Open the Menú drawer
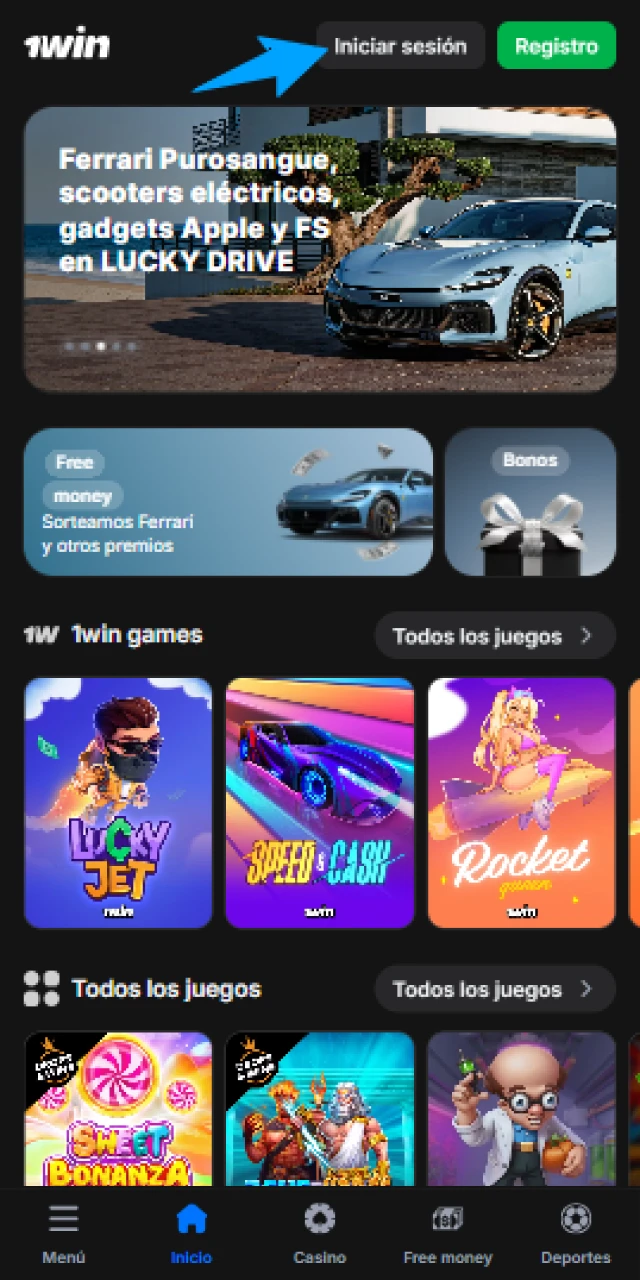 tap(64, 1234)
